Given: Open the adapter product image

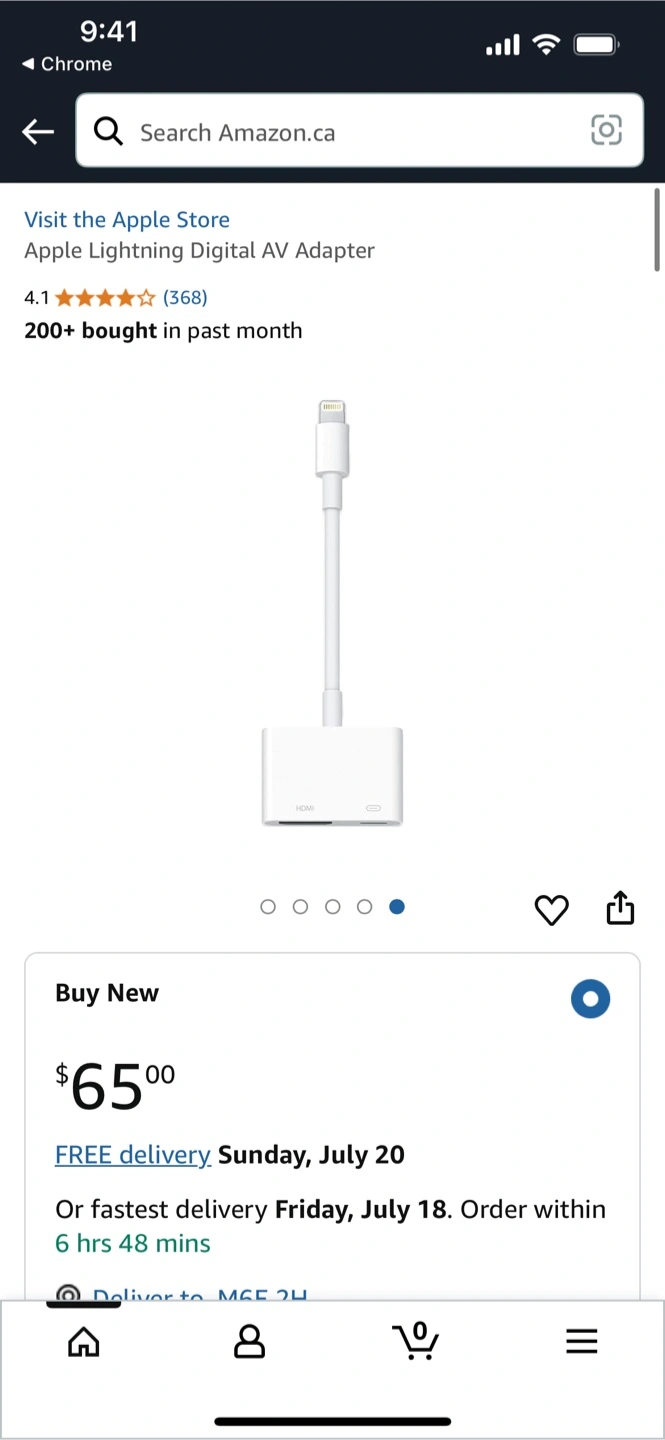Looking at the screenshot, I should [332, 612].
